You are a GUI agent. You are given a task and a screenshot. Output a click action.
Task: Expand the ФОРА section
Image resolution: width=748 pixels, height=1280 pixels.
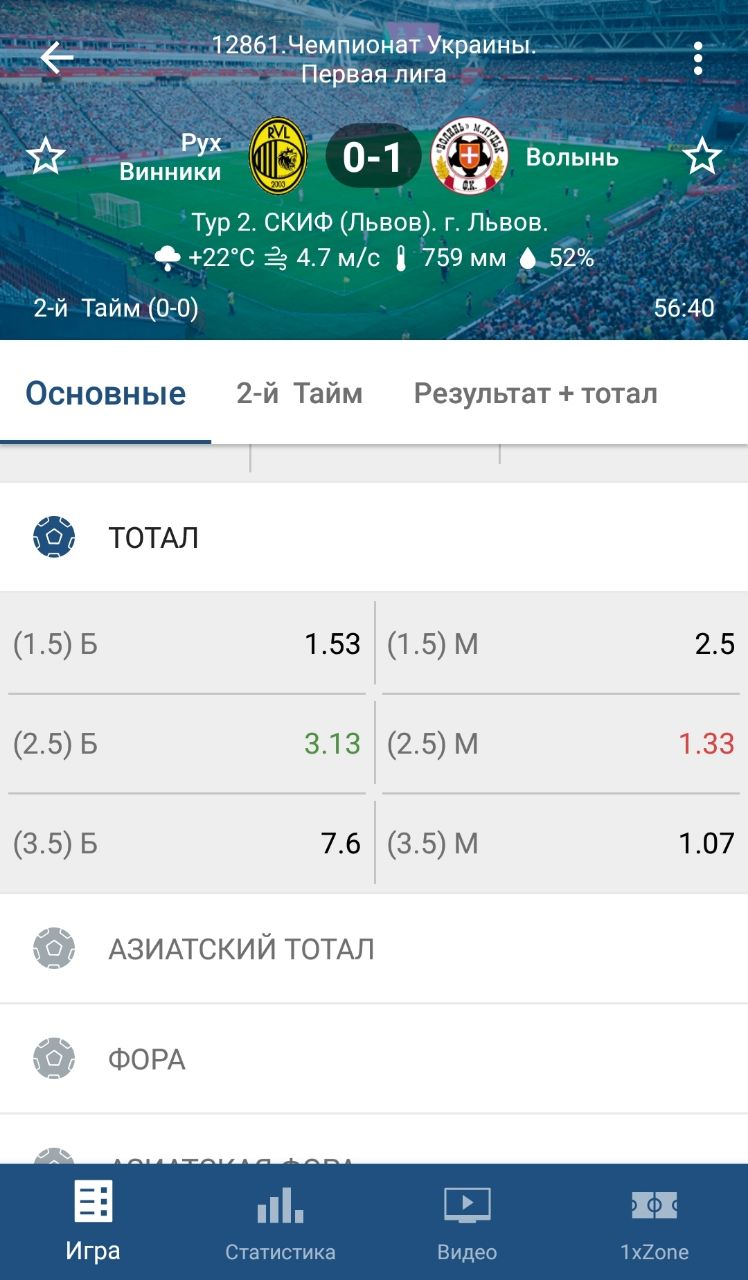pos(374,1058)
